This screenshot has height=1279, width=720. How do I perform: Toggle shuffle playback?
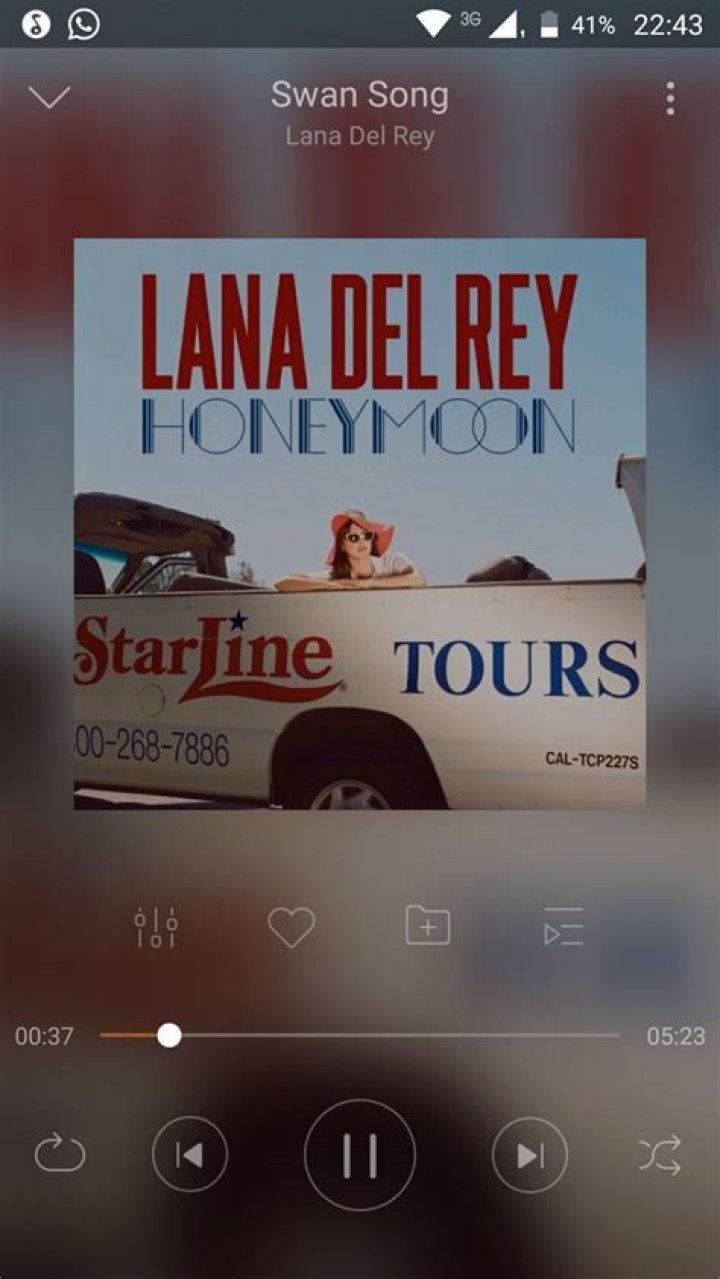(660, 1155)
